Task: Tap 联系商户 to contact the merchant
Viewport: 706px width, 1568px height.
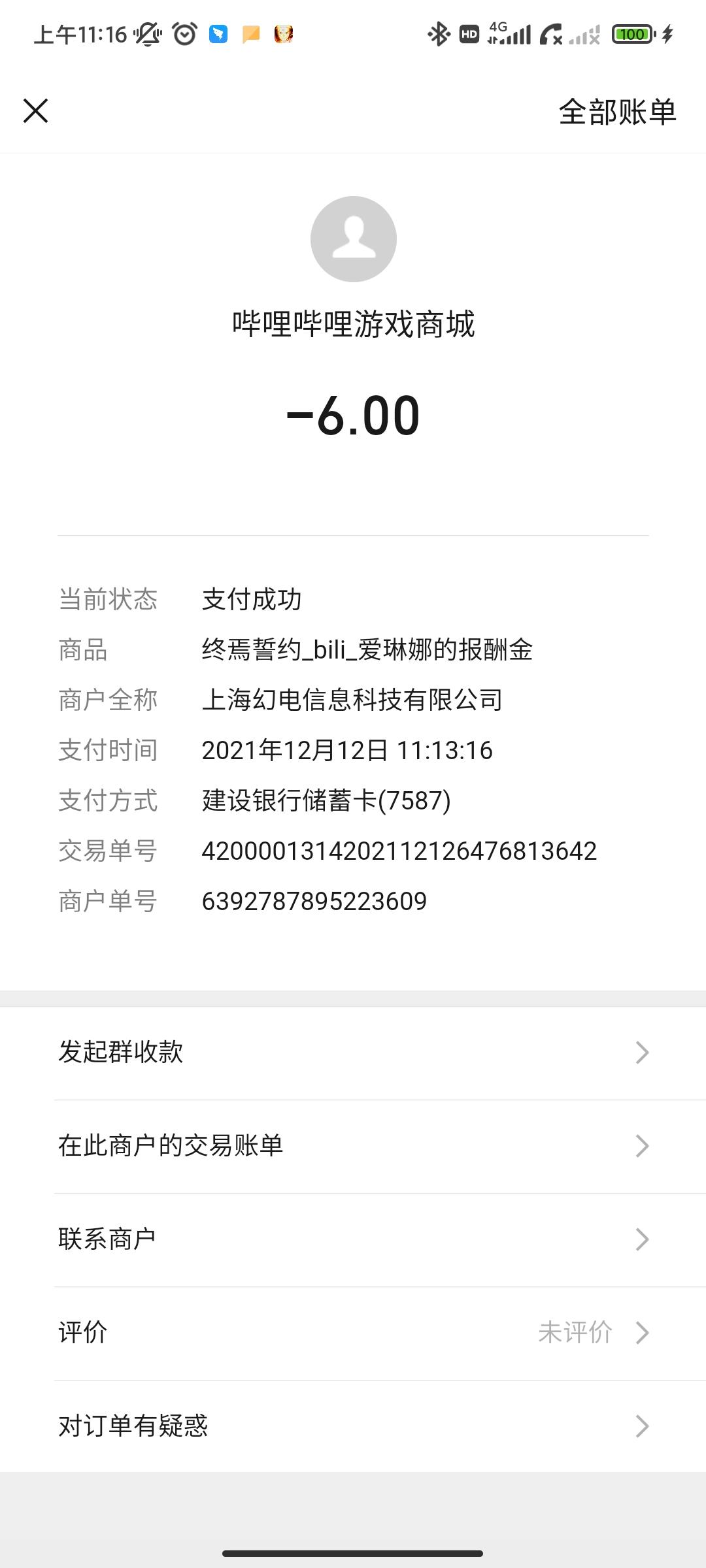Action: (x=353, y=1239)
